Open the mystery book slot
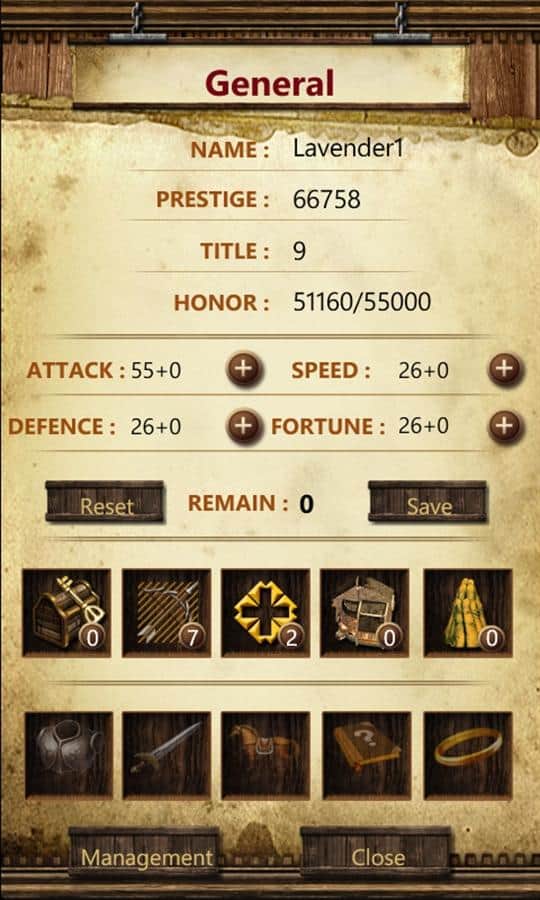Image resolution: width=540 pixels, height=900 pixels. (x=367, y=755)
